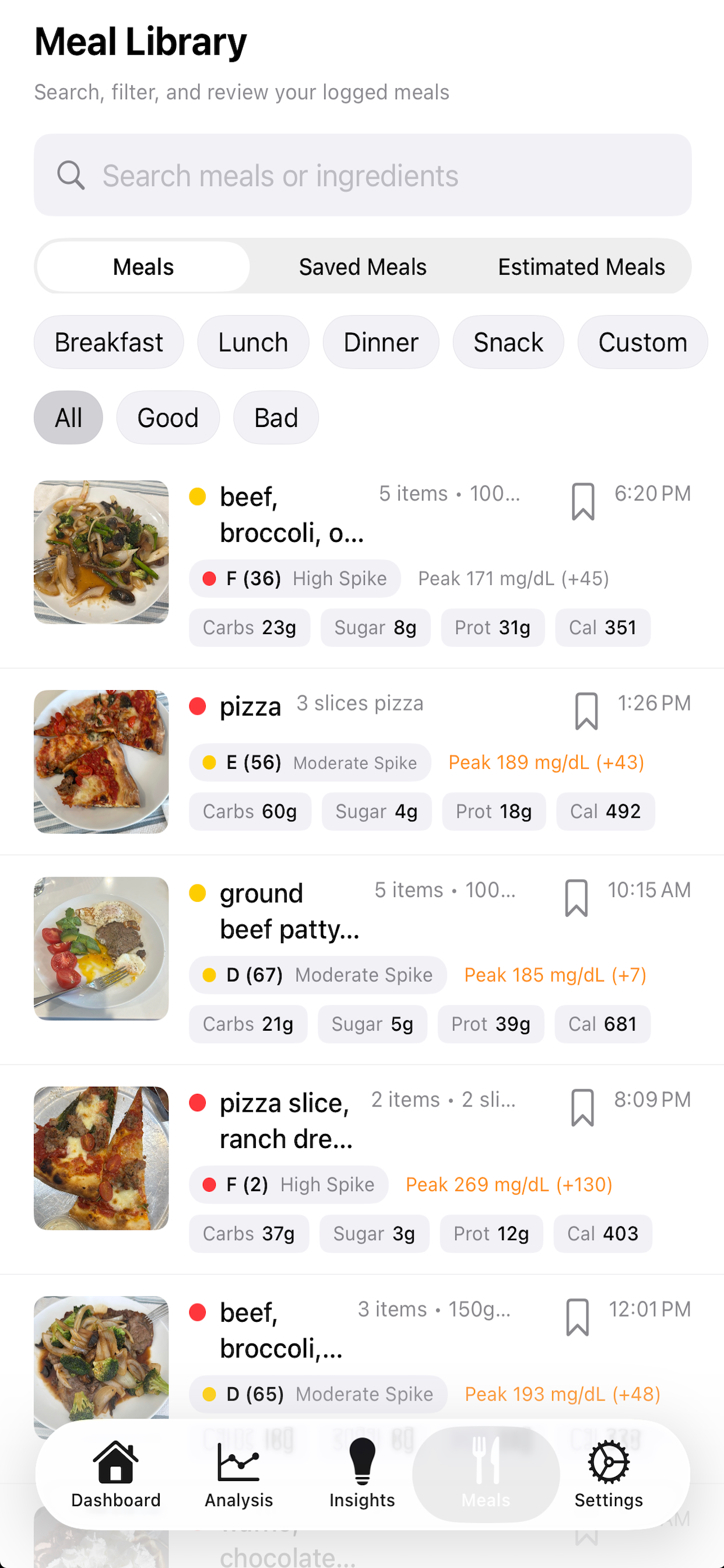Filter meals by Breakfast

[x=109, y=342]
